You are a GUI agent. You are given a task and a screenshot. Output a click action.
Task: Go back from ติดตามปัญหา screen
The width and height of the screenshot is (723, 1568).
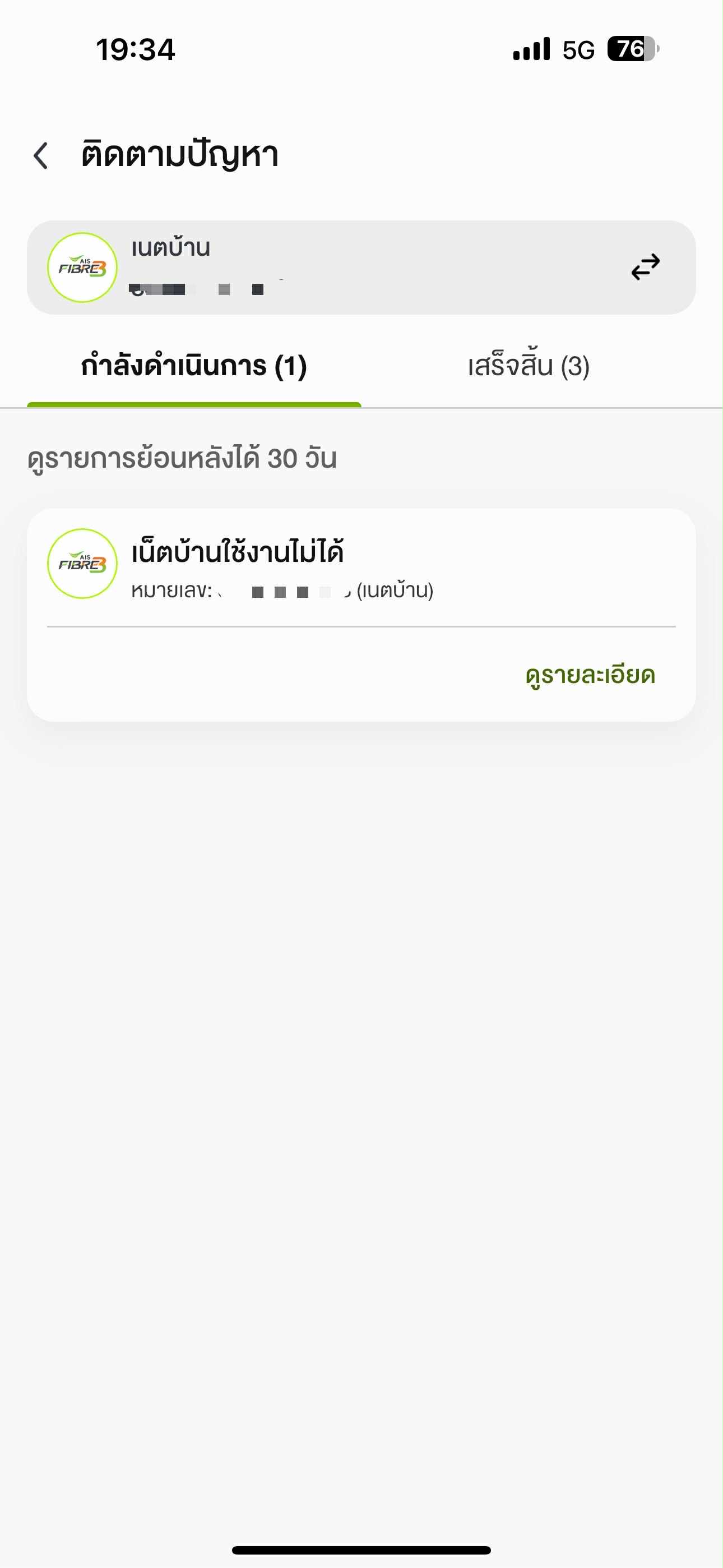click(41, 156)
